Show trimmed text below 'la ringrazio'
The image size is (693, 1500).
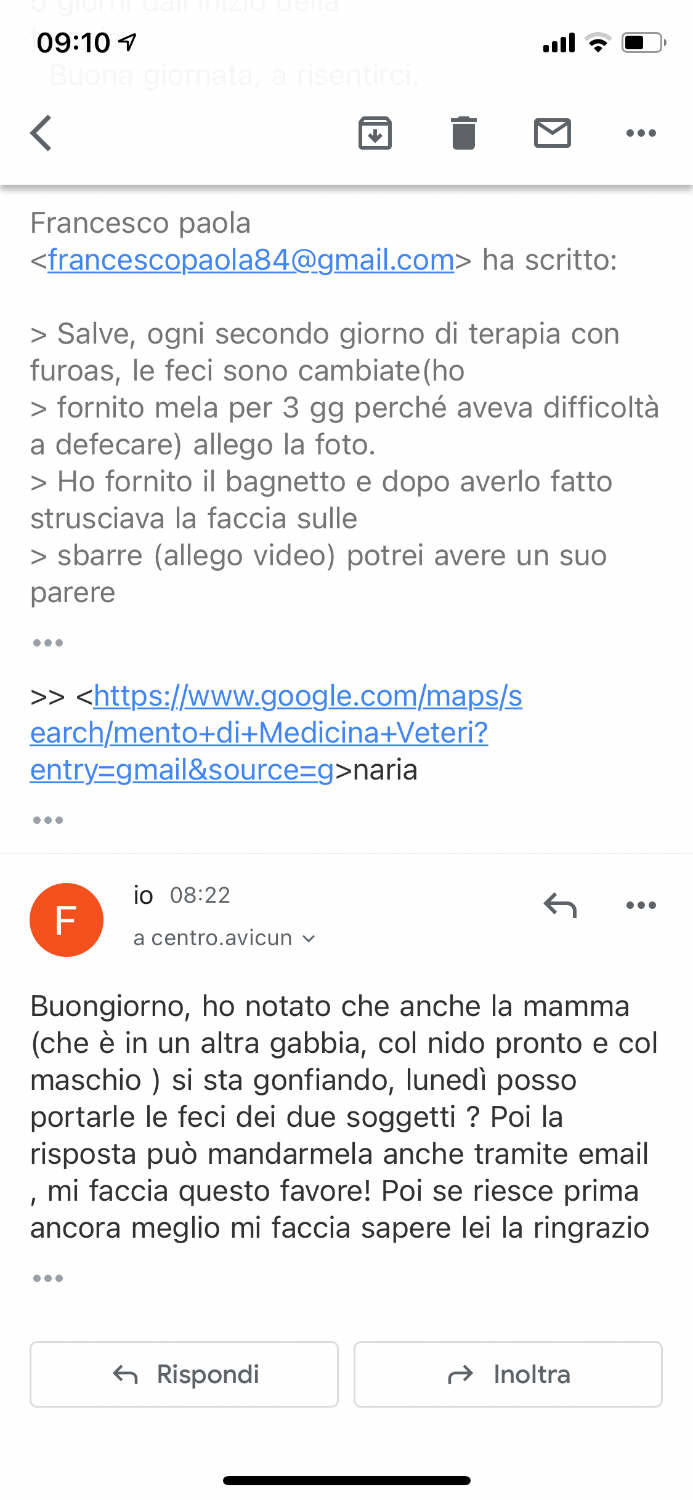[47, 1278]
